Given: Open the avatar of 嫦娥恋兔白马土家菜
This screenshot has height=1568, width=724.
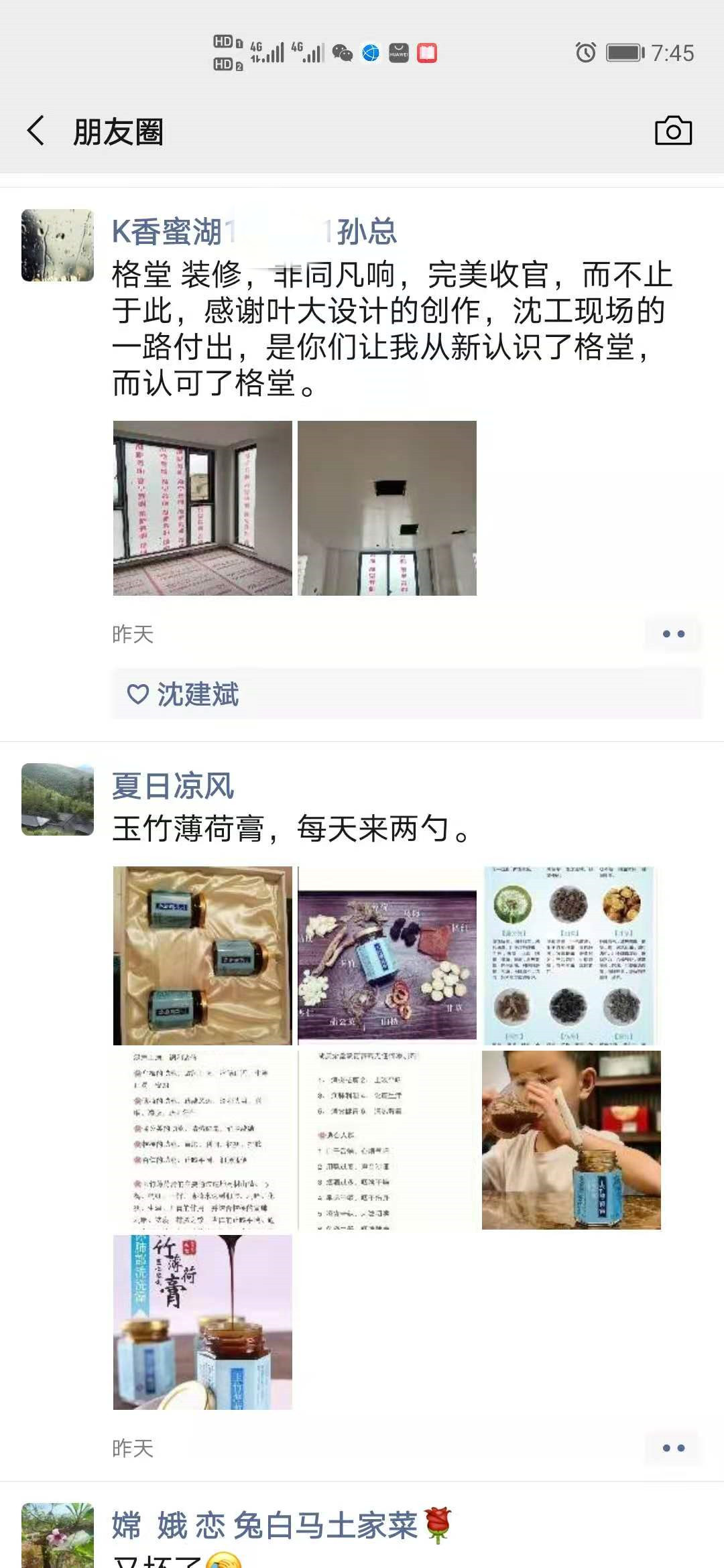Looking at the screenshot, I should [x=58, y=1534].
